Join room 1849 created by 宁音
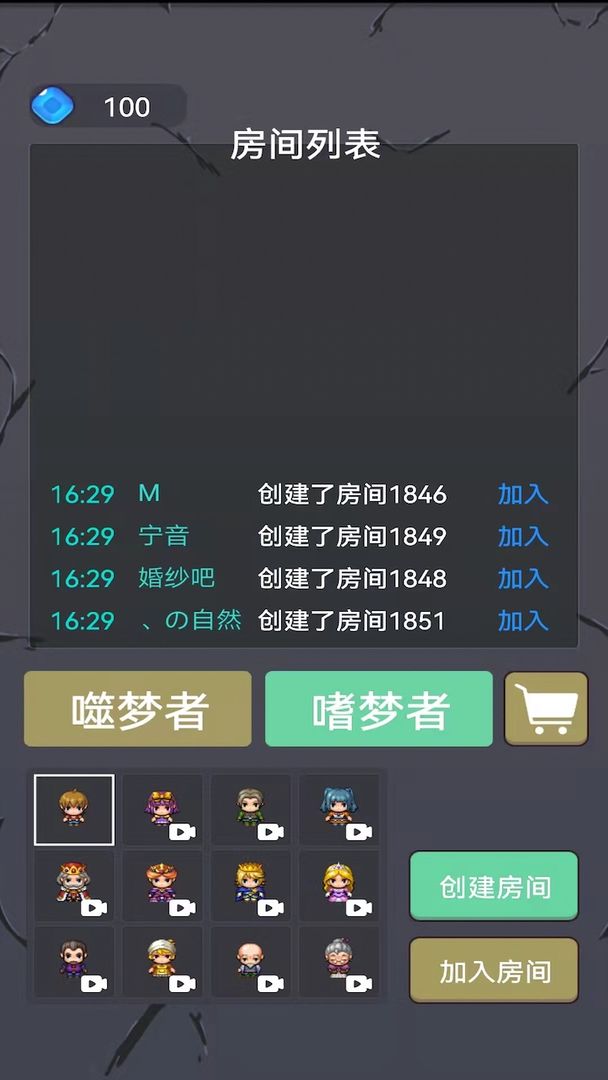 pos(523,536)
